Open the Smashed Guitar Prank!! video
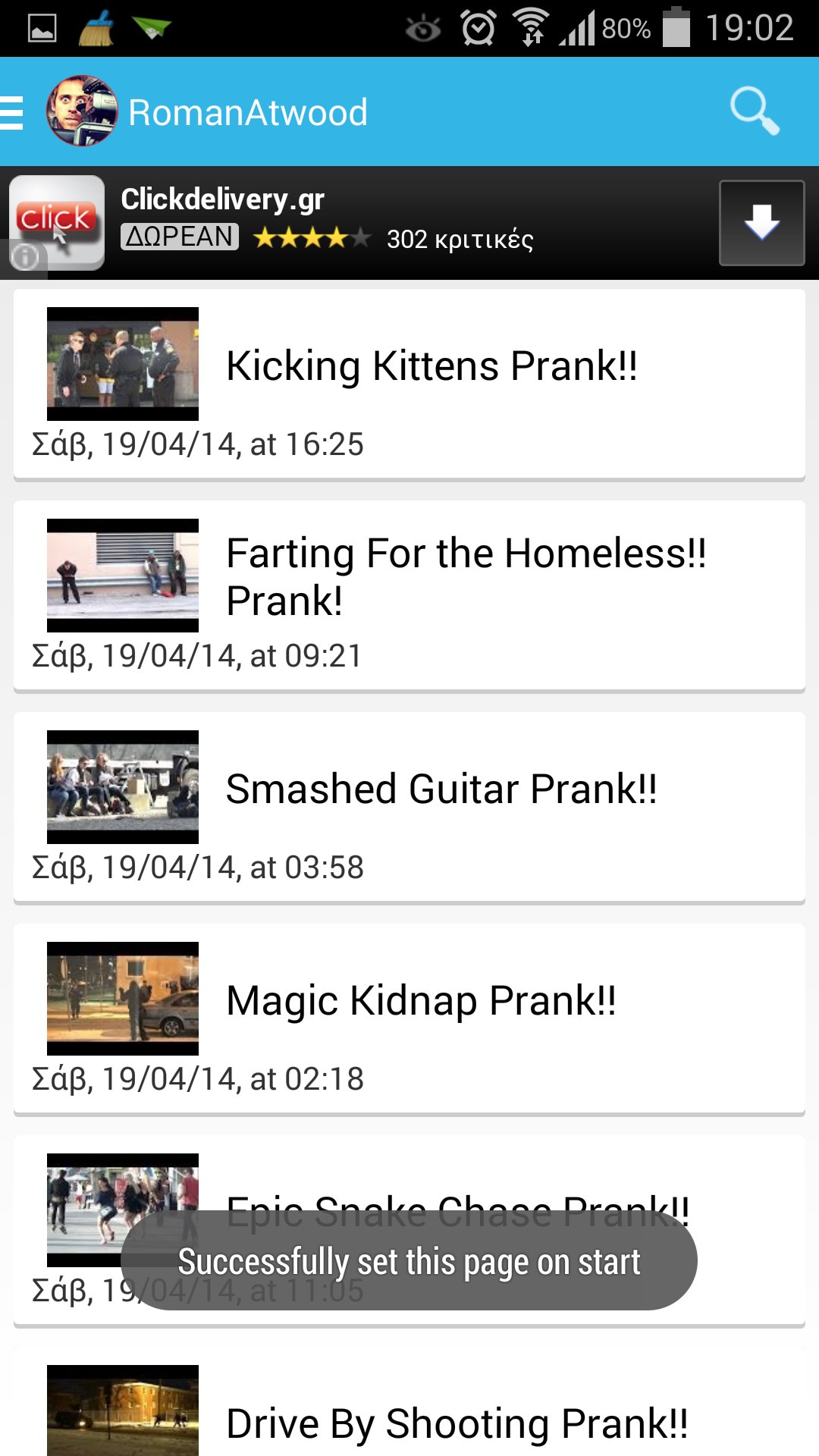Viewport: 819px width, 1456px height. coord(409,808)
